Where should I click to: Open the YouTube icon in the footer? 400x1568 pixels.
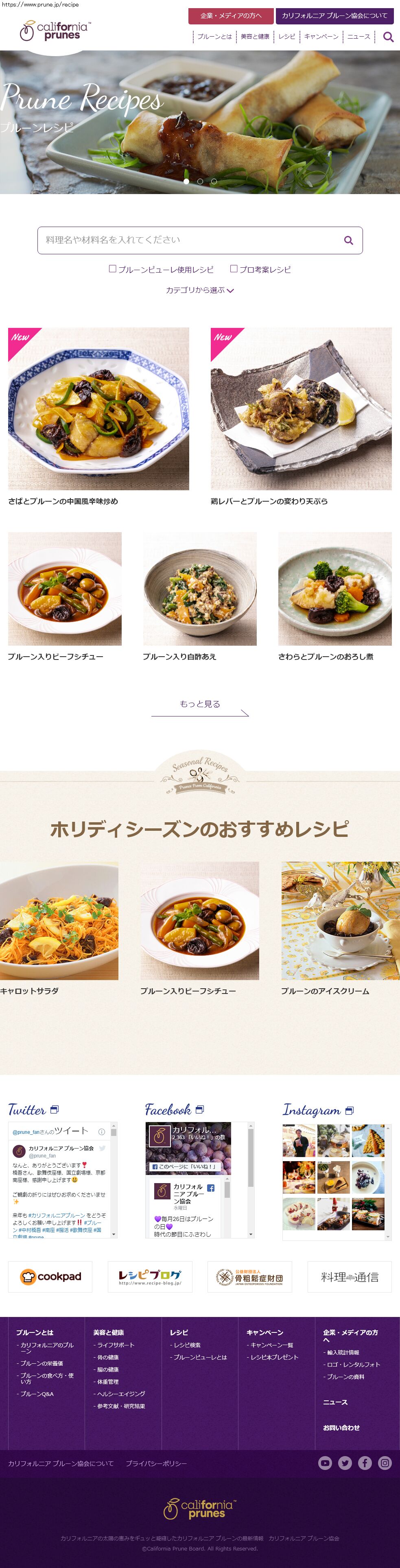click(x=325, y=1463)
